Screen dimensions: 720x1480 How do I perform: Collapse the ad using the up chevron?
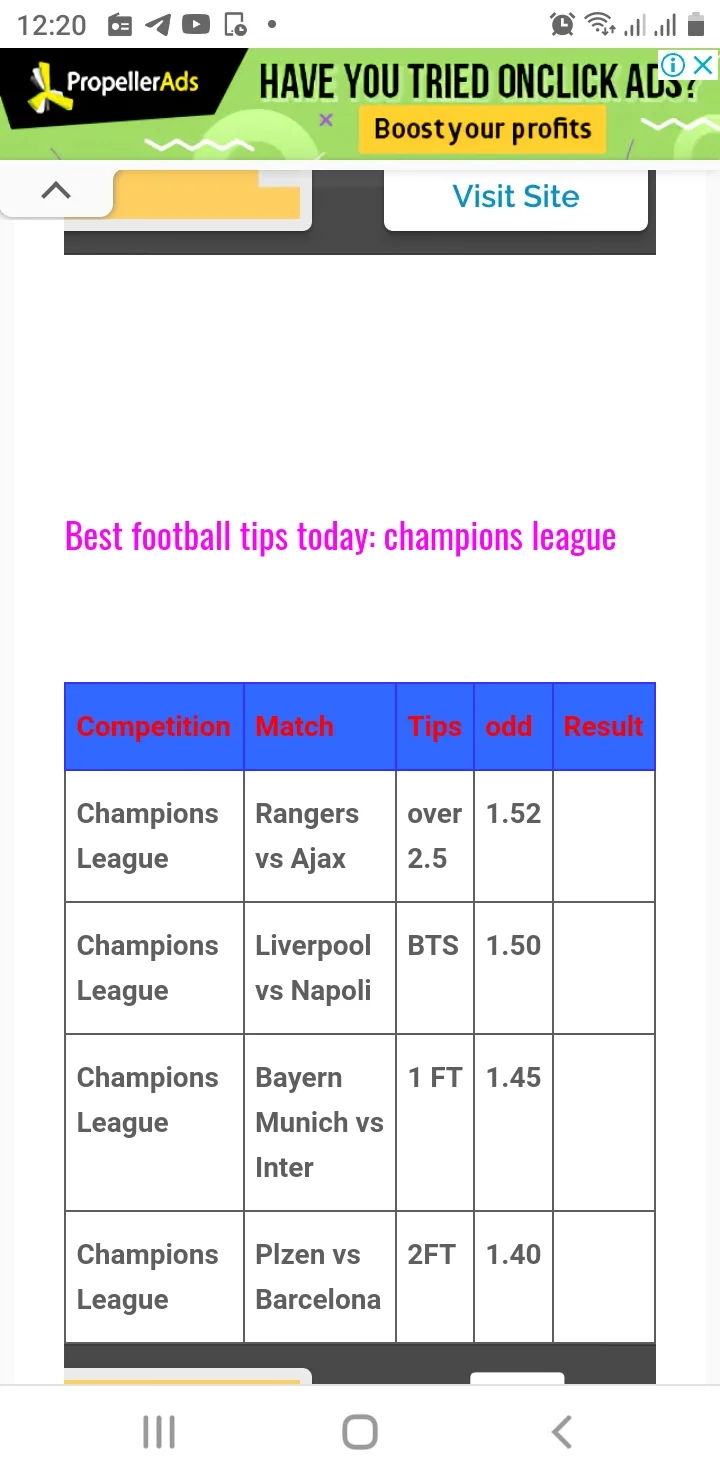pyautogui.click(x=56, y=190)
